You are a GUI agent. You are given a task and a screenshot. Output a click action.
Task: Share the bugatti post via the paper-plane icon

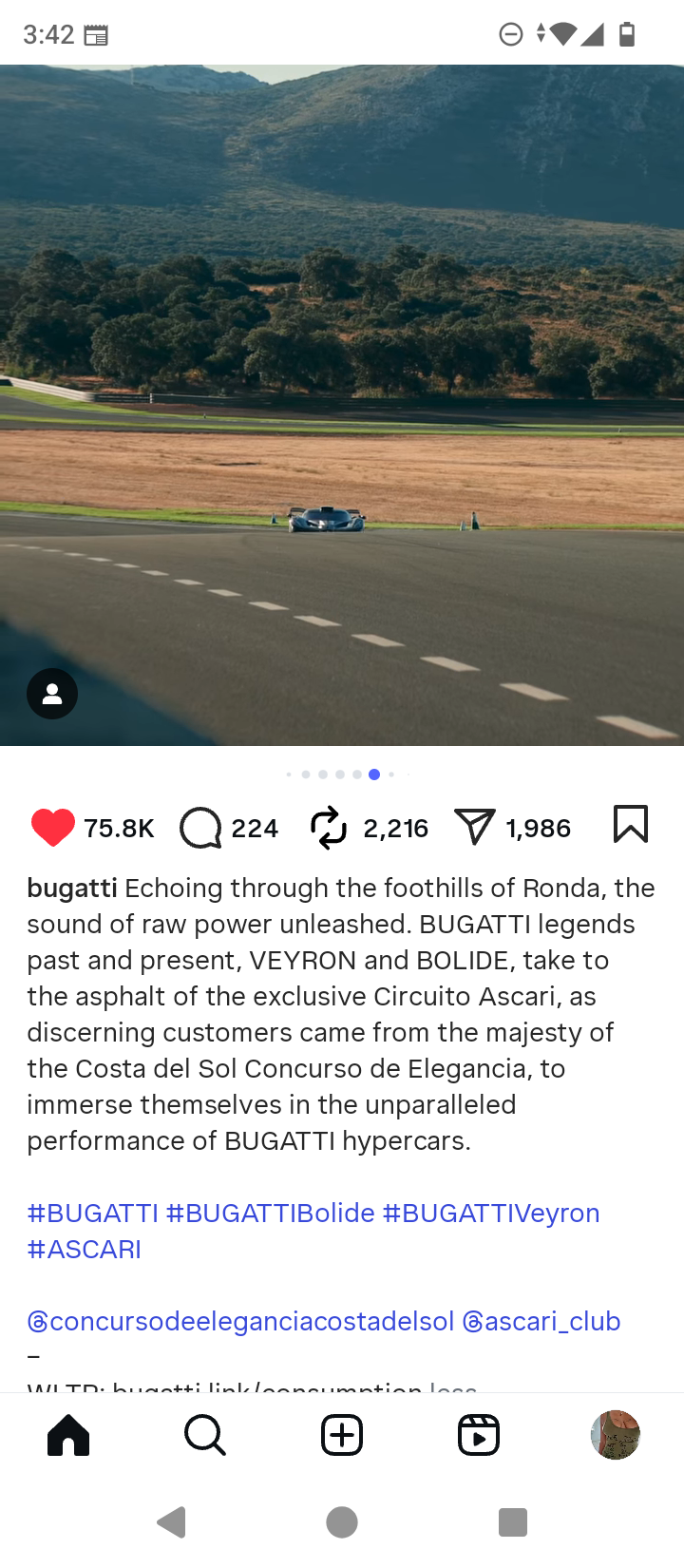(475, 827)
